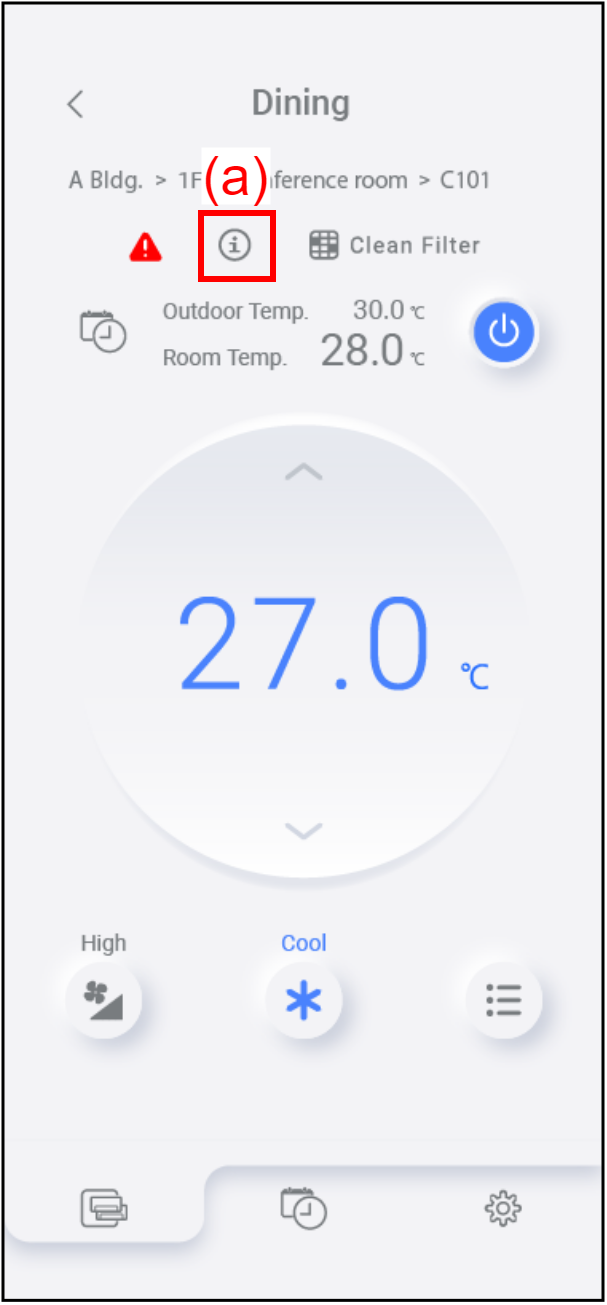Raise set temperature with up chevron

[x=303, y=472]
